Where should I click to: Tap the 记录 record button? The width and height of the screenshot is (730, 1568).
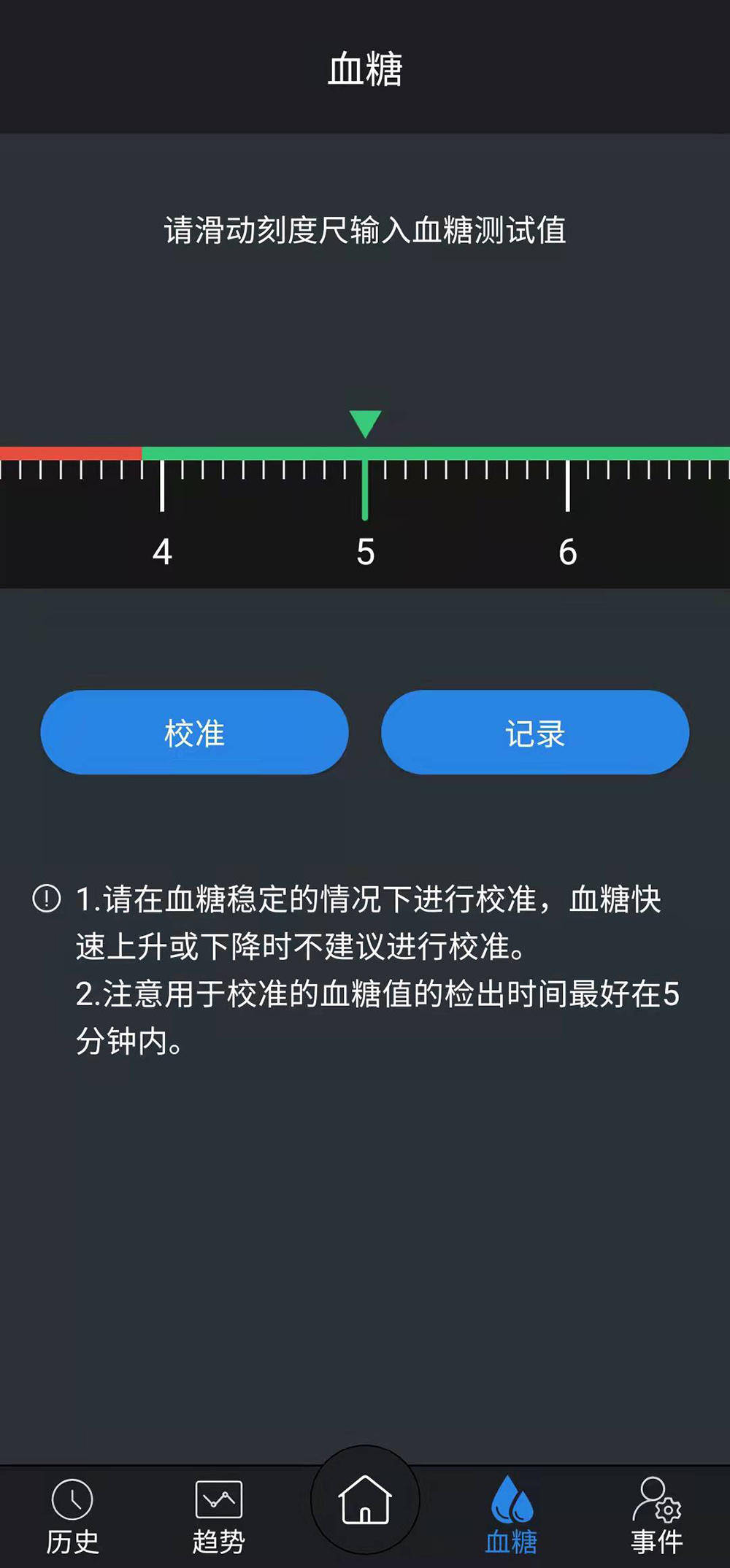coord(535,732)
